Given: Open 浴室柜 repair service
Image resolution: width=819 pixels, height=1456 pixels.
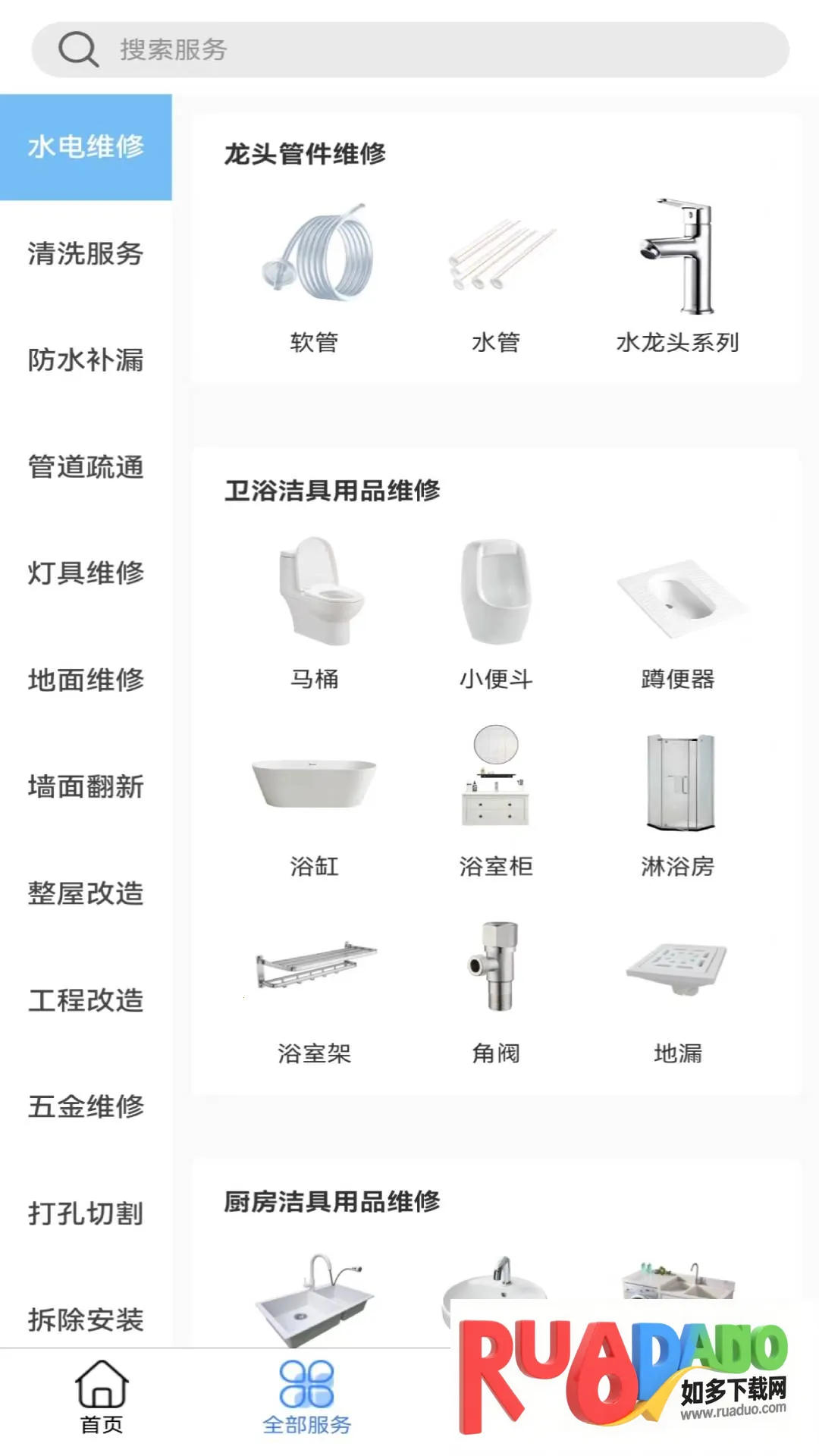Looking at the screenshot, I should pos(496,800).
